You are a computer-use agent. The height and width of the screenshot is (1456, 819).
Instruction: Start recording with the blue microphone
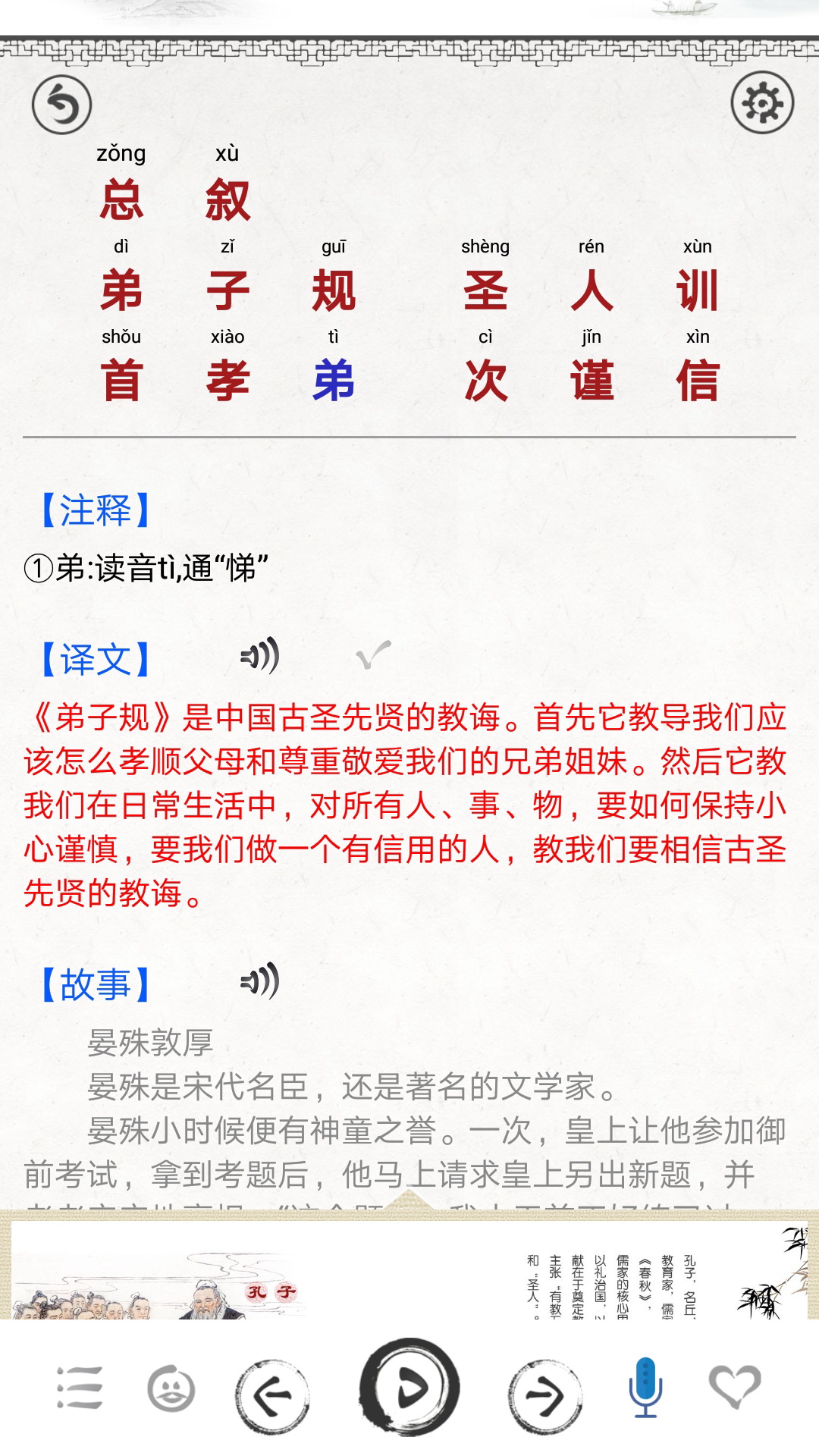tap(645, 1388)
